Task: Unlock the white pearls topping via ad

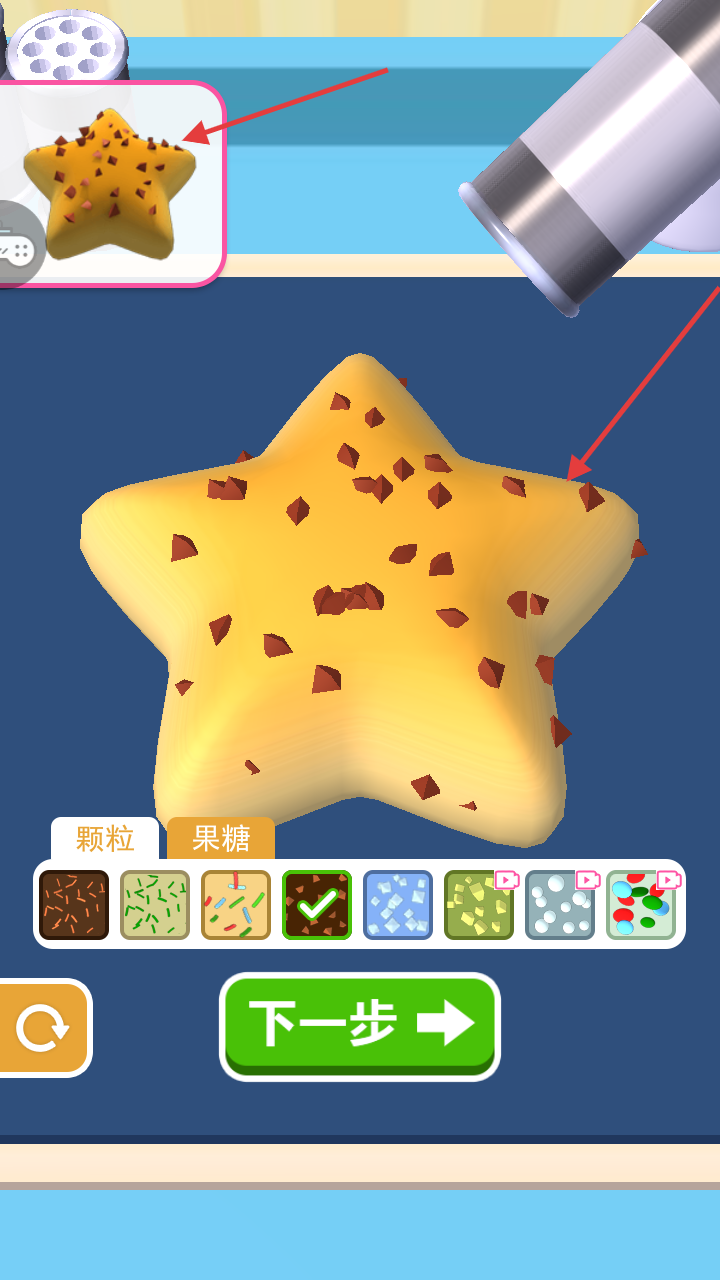Action: pyautogui.click(x=560, y=905)
